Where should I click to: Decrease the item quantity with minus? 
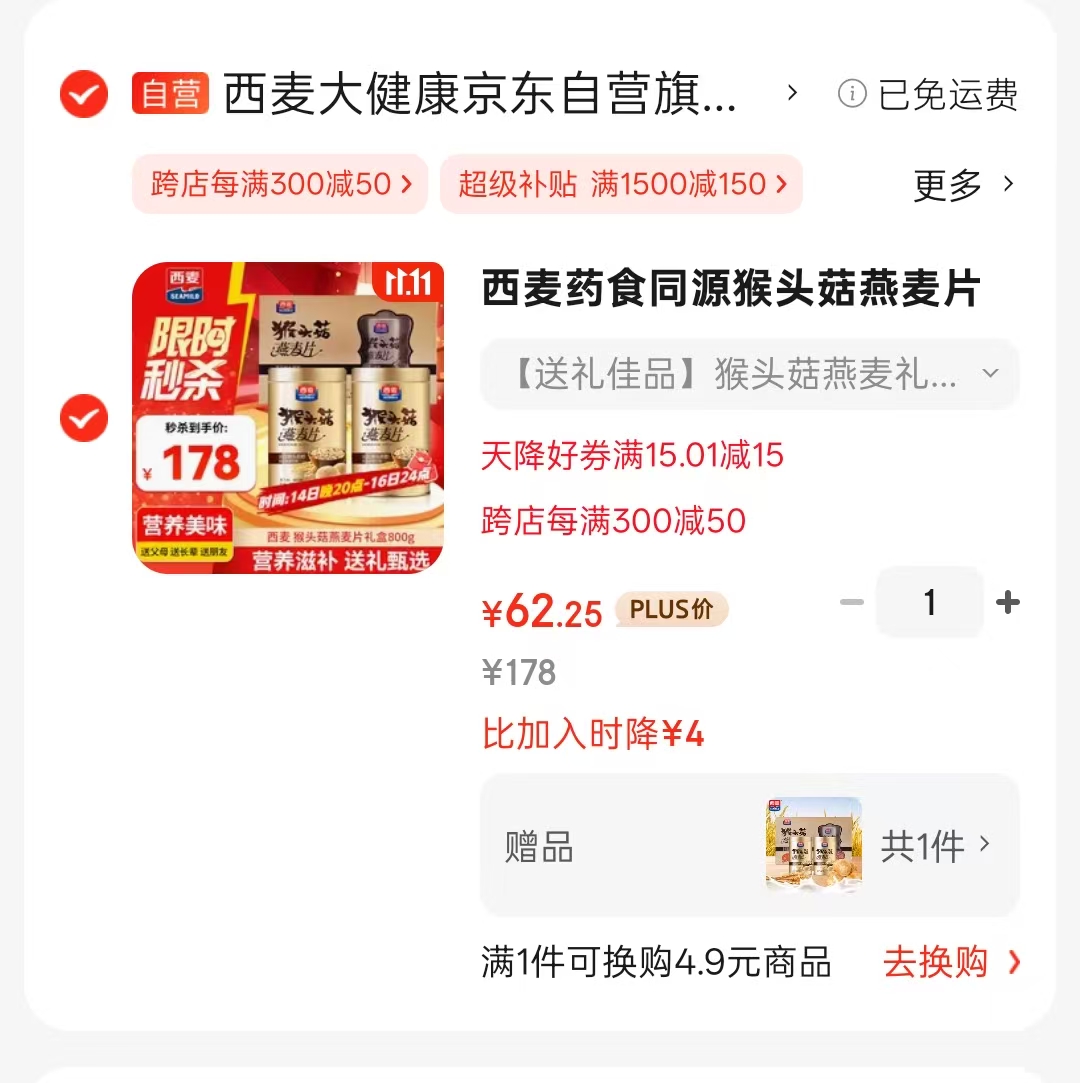[851, 602]
